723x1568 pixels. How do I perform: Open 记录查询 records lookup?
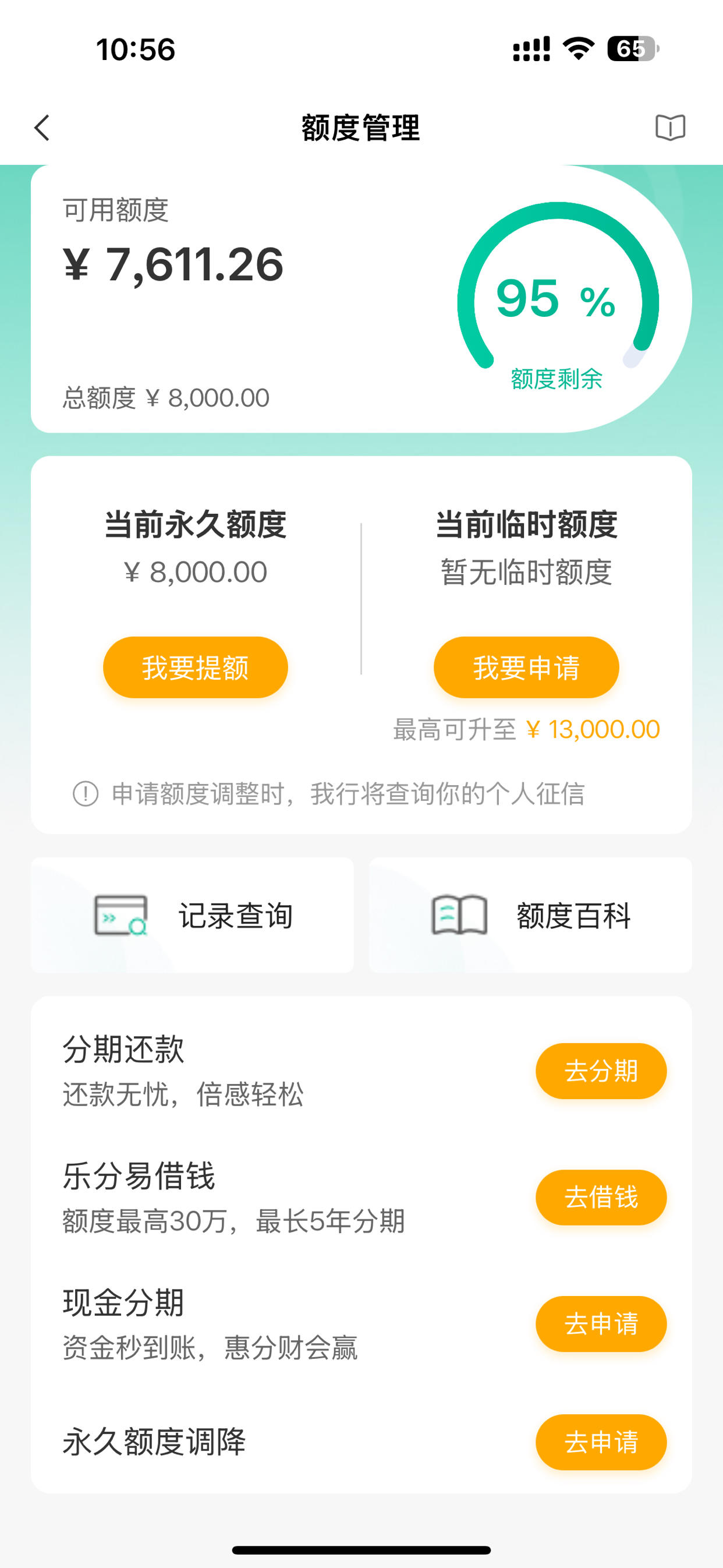pos(192,915)
